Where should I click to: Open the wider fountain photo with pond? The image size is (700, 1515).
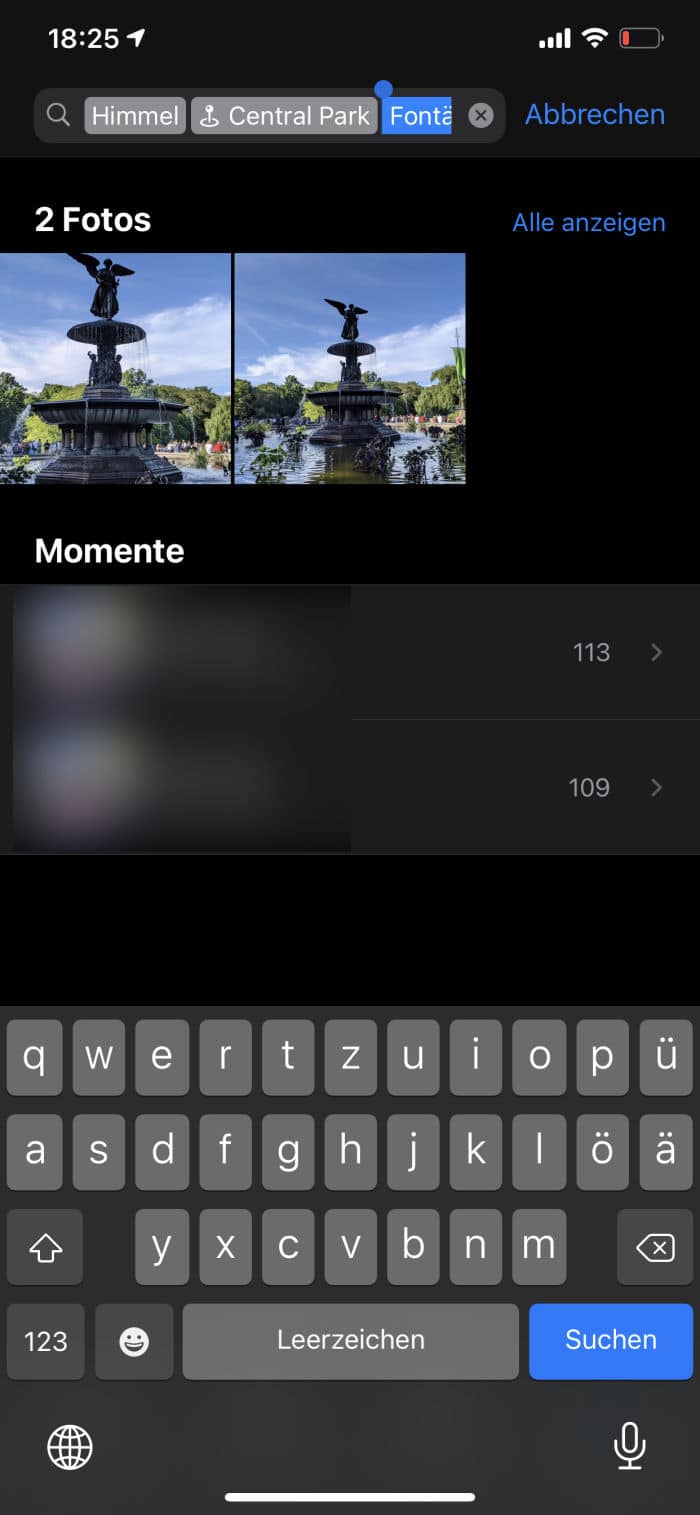pyautogui.click(x=350, y=368)
